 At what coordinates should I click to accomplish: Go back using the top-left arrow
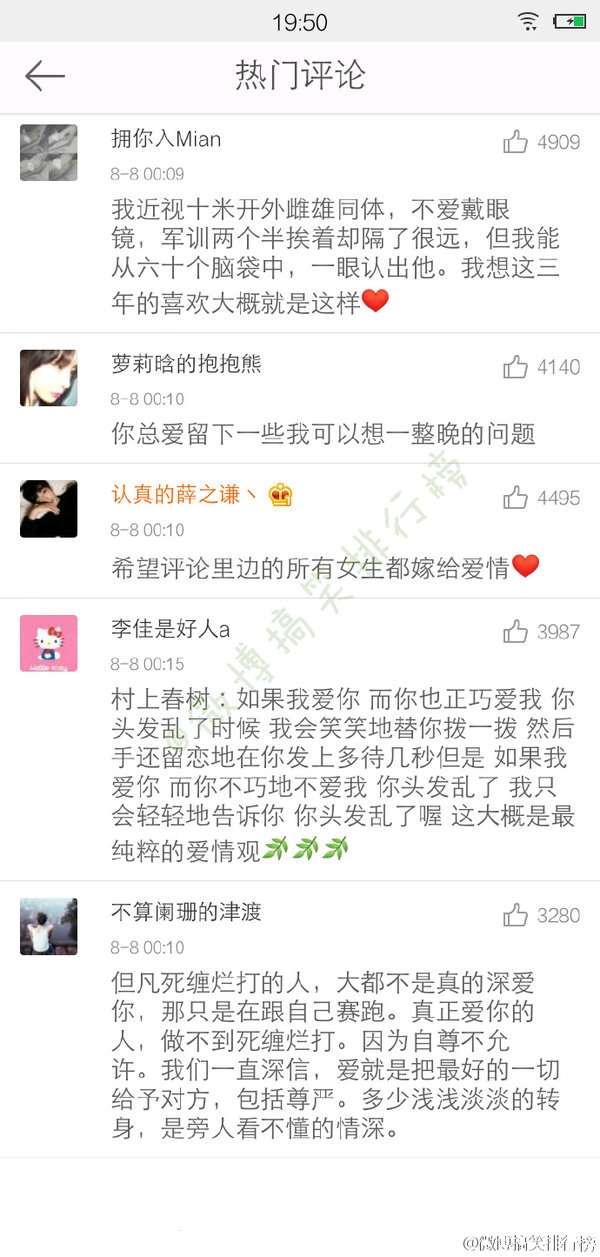click(x=45, y=76)
